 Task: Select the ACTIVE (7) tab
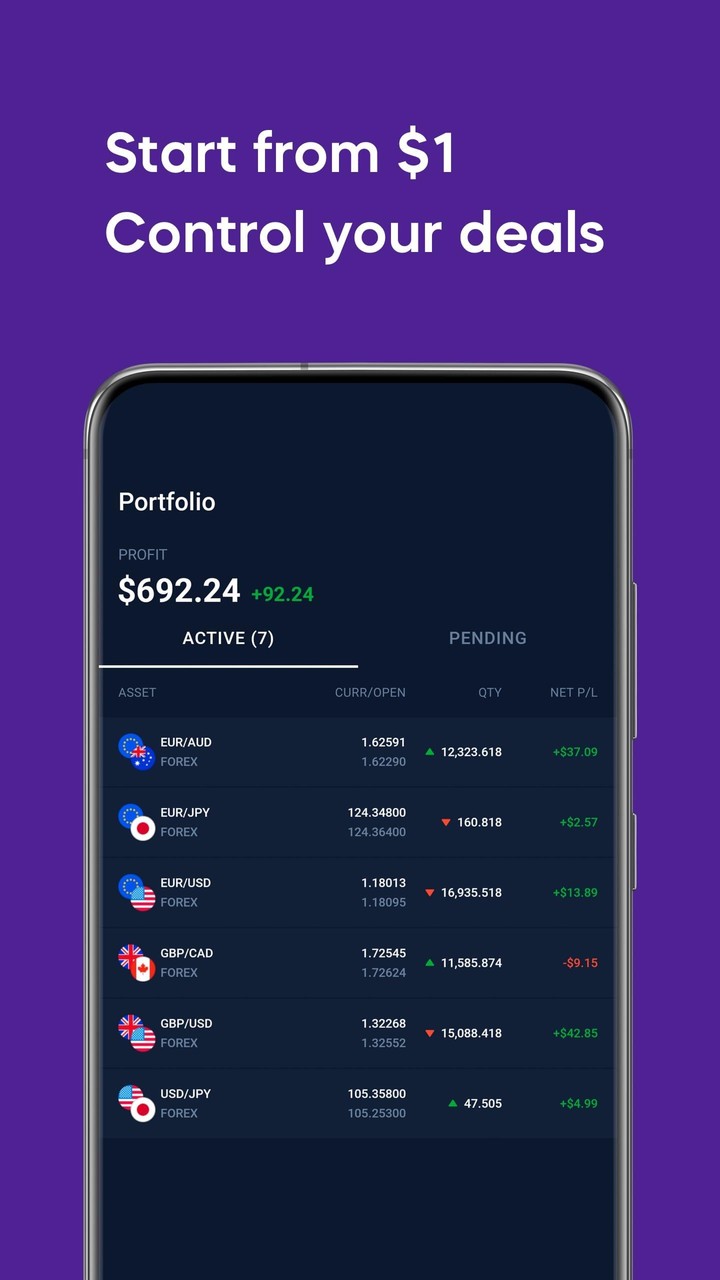[x=228, y=638]
